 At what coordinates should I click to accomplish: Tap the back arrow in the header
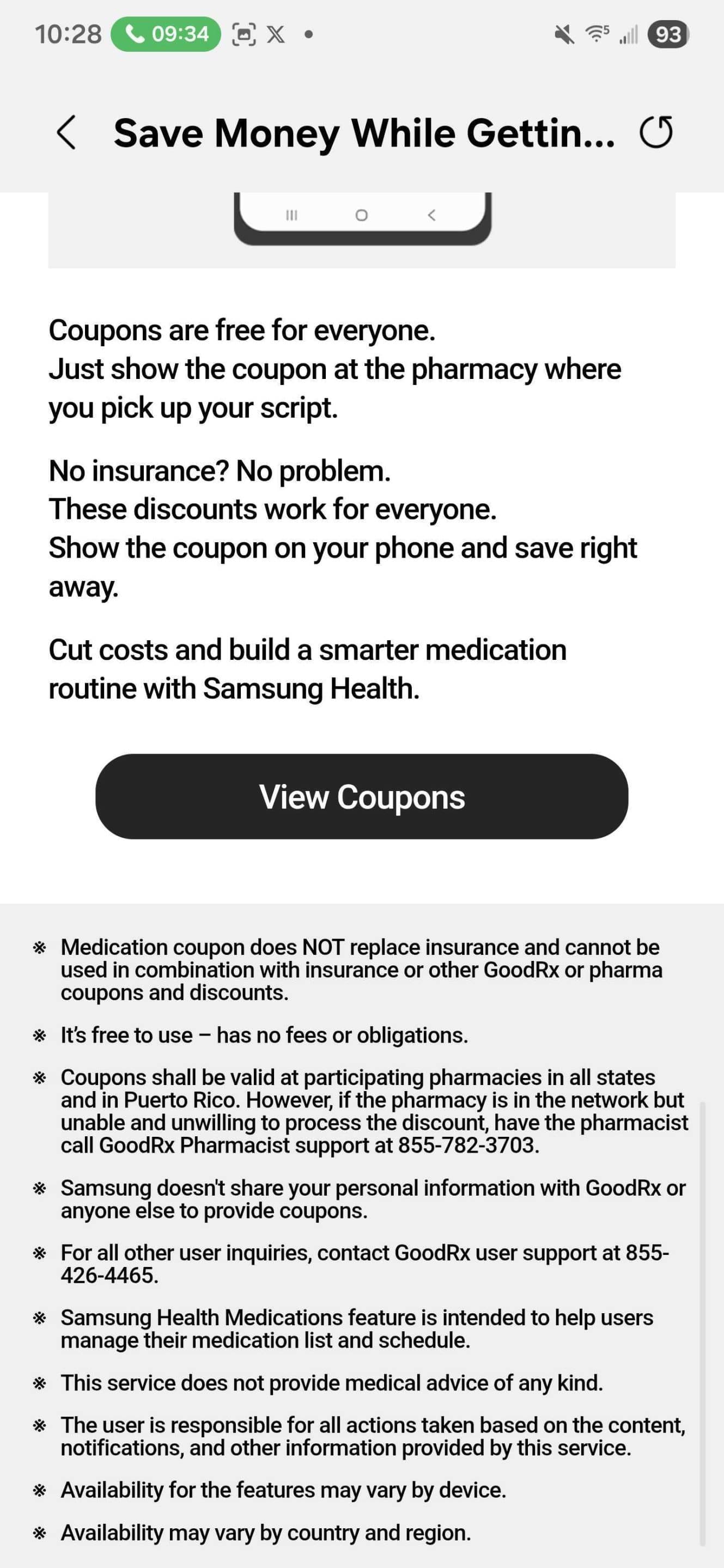coord(68,133)
